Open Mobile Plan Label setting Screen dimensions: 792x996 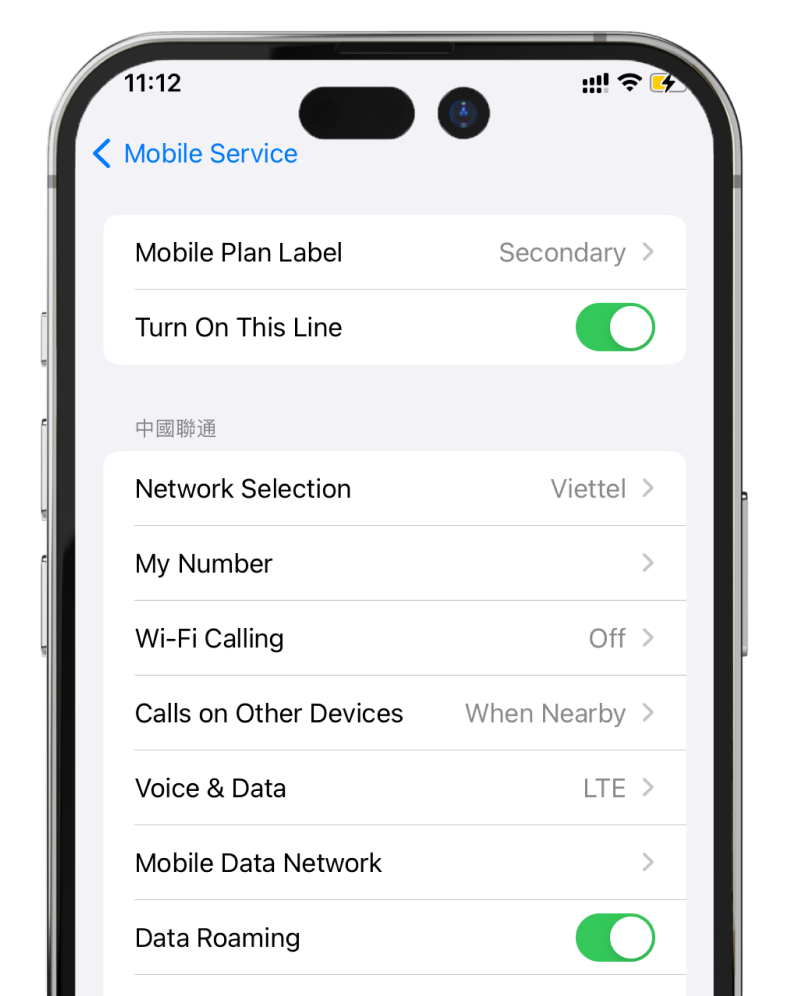click(394, 253)
